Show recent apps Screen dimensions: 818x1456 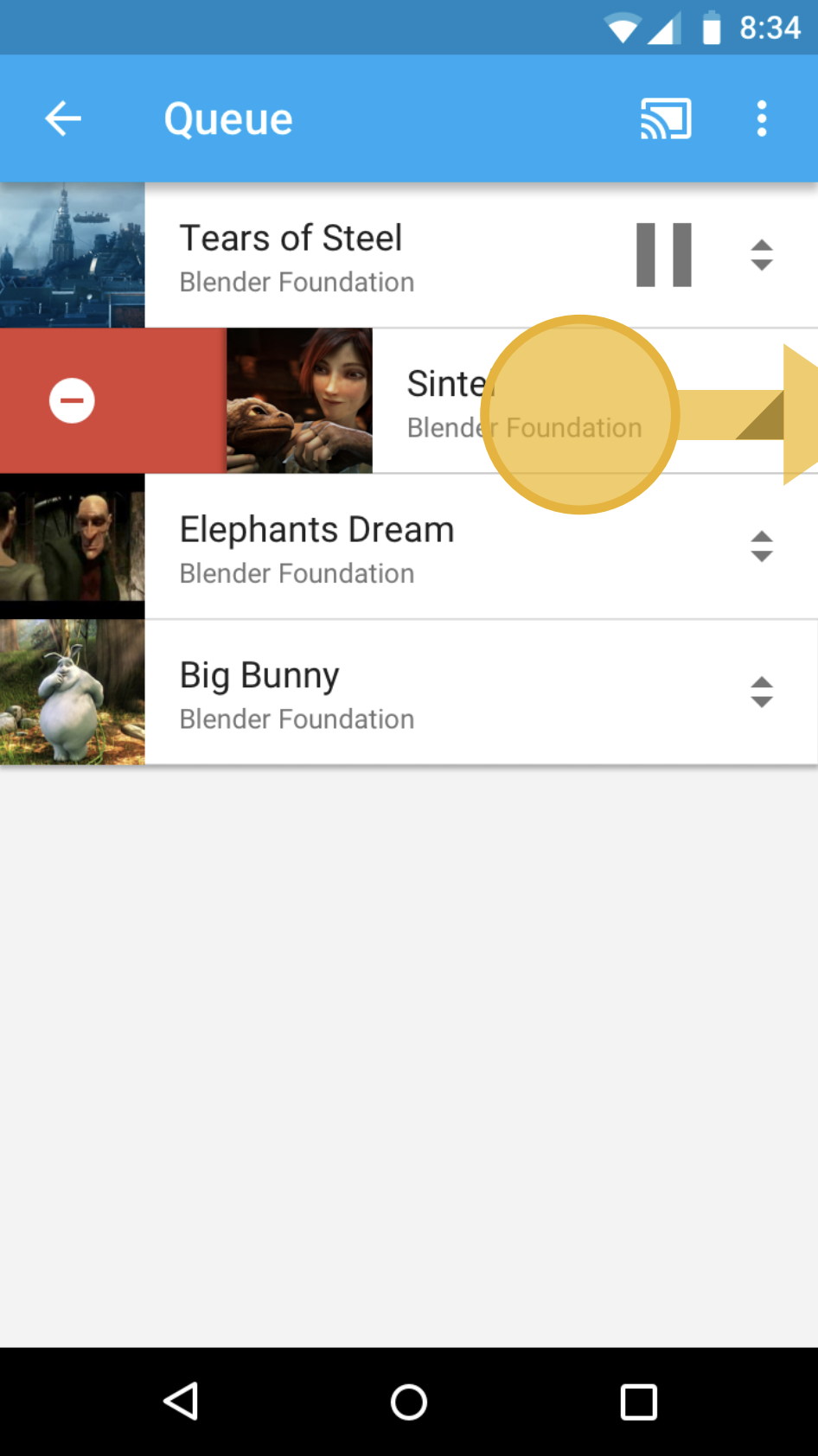pyautogui.click(x=638, y=1402)
